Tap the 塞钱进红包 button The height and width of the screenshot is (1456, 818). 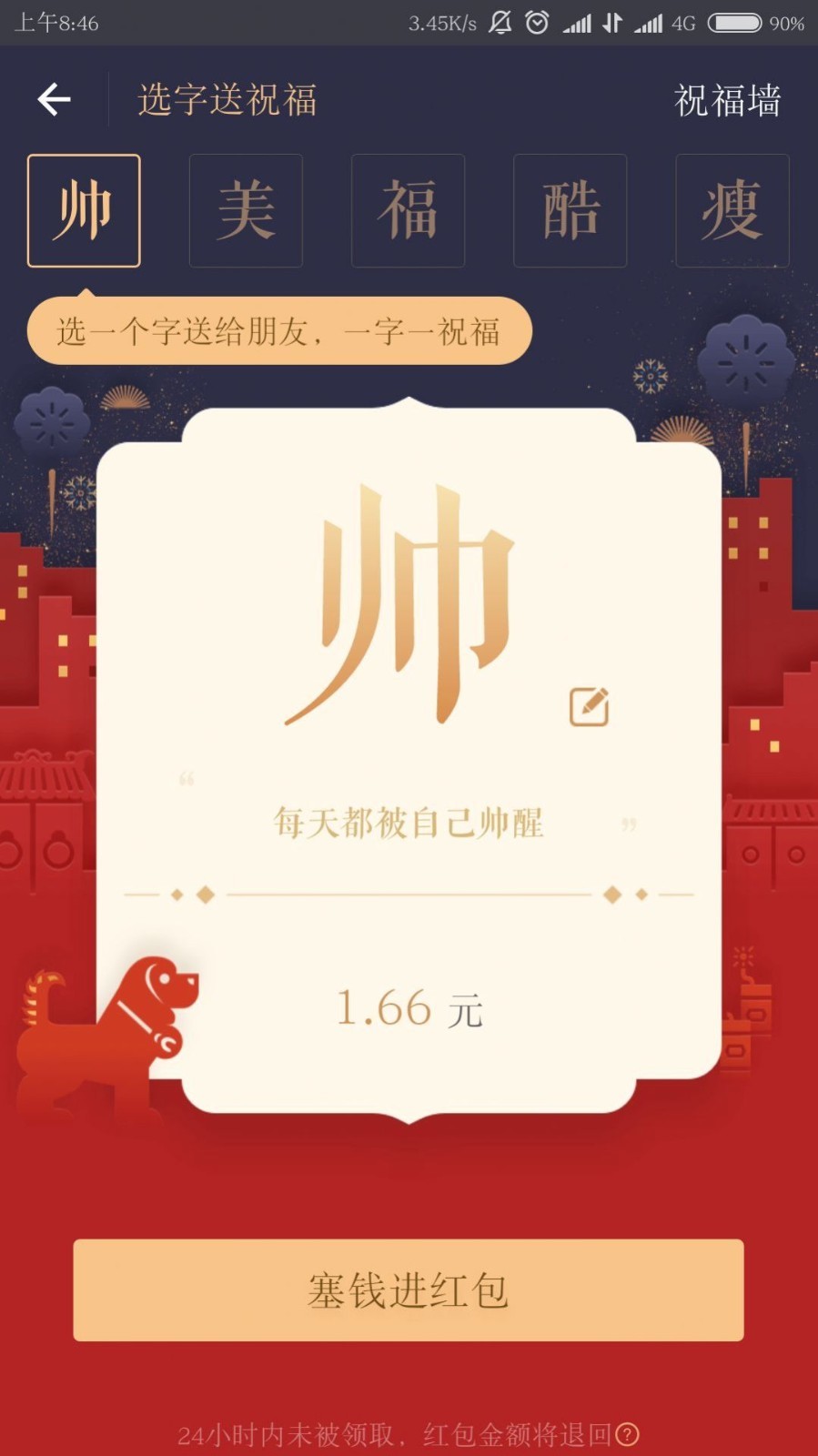pos(409,1289)
